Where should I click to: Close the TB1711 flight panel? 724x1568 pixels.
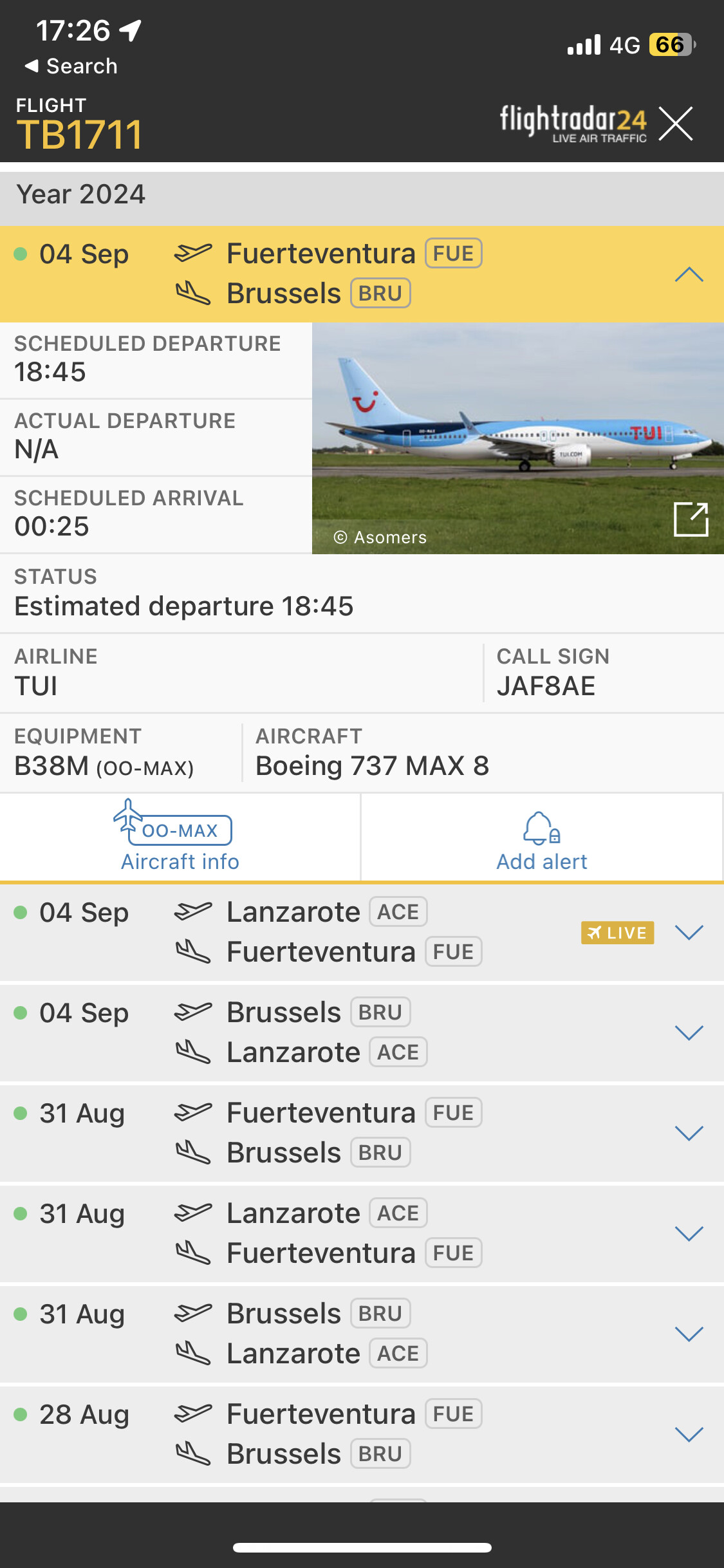pos(676,124)
